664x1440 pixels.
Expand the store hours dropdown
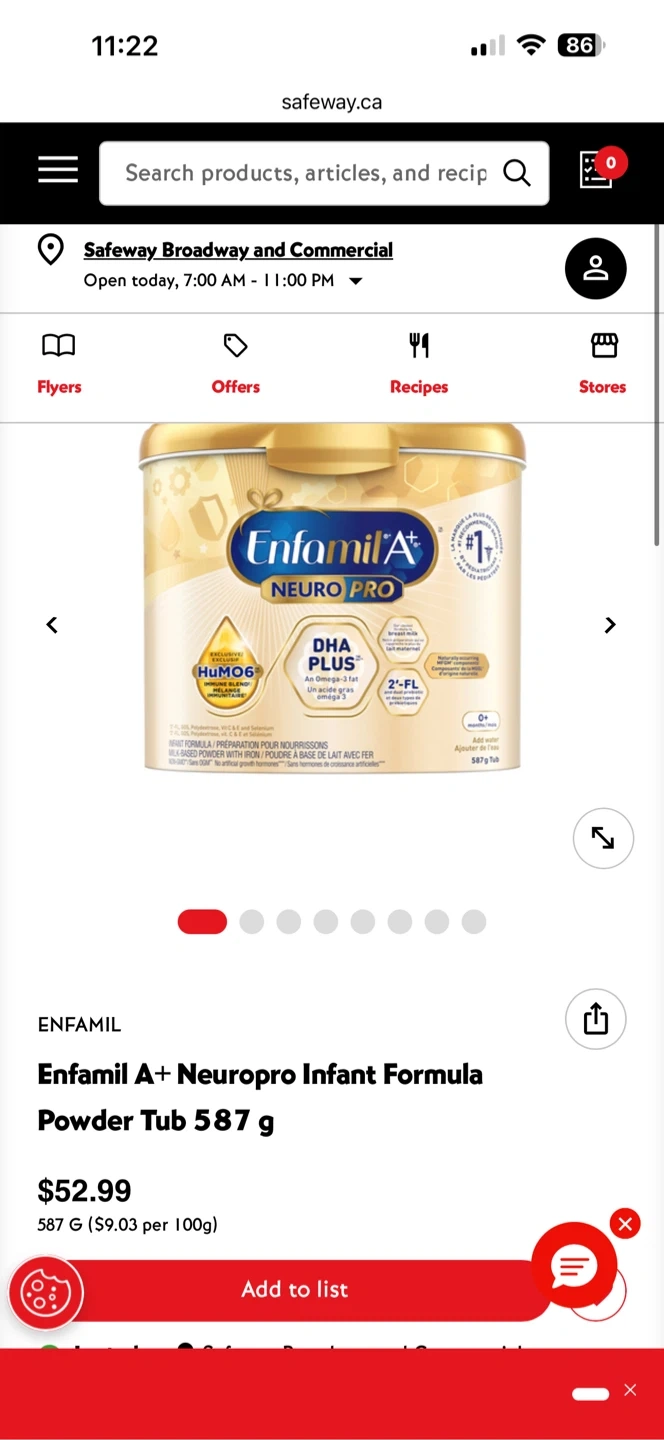coord(355,281)
